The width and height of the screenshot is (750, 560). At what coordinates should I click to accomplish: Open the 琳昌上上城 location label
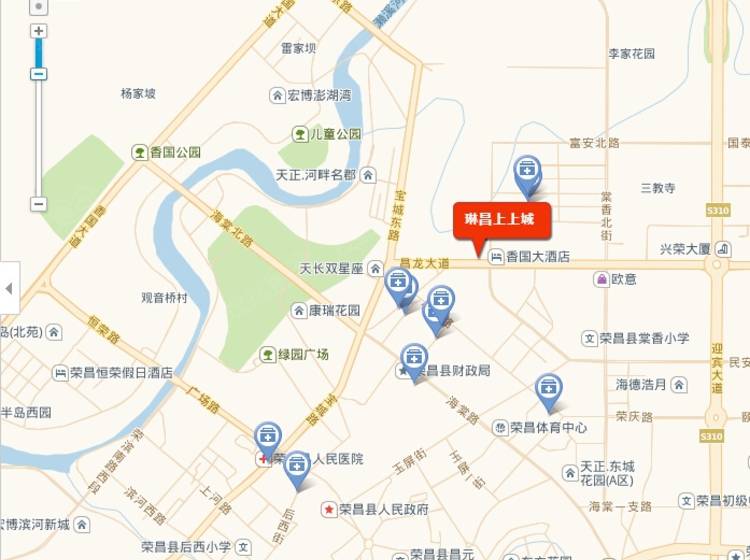click(x=494, y=220)
